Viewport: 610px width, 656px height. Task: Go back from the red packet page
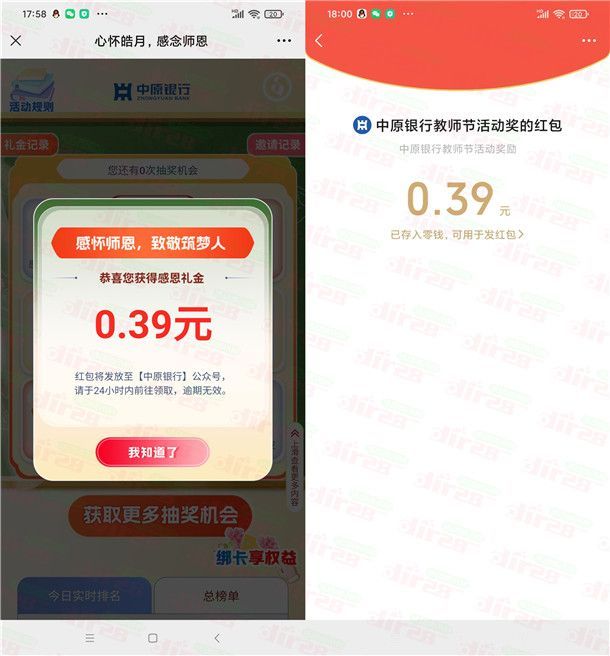319,41
